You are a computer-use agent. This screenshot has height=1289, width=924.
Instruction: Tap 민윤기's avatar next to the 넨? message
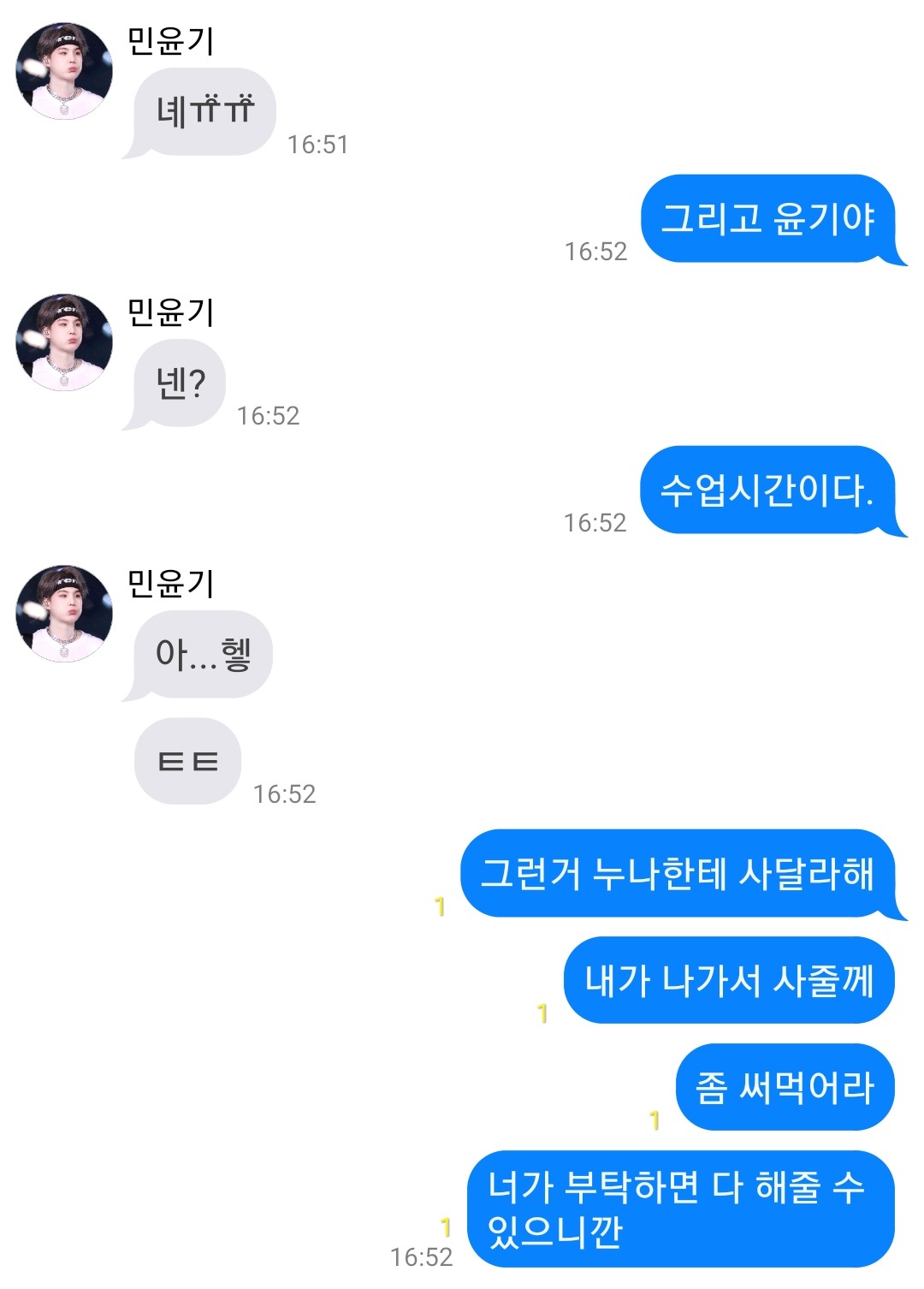point(64,342)
